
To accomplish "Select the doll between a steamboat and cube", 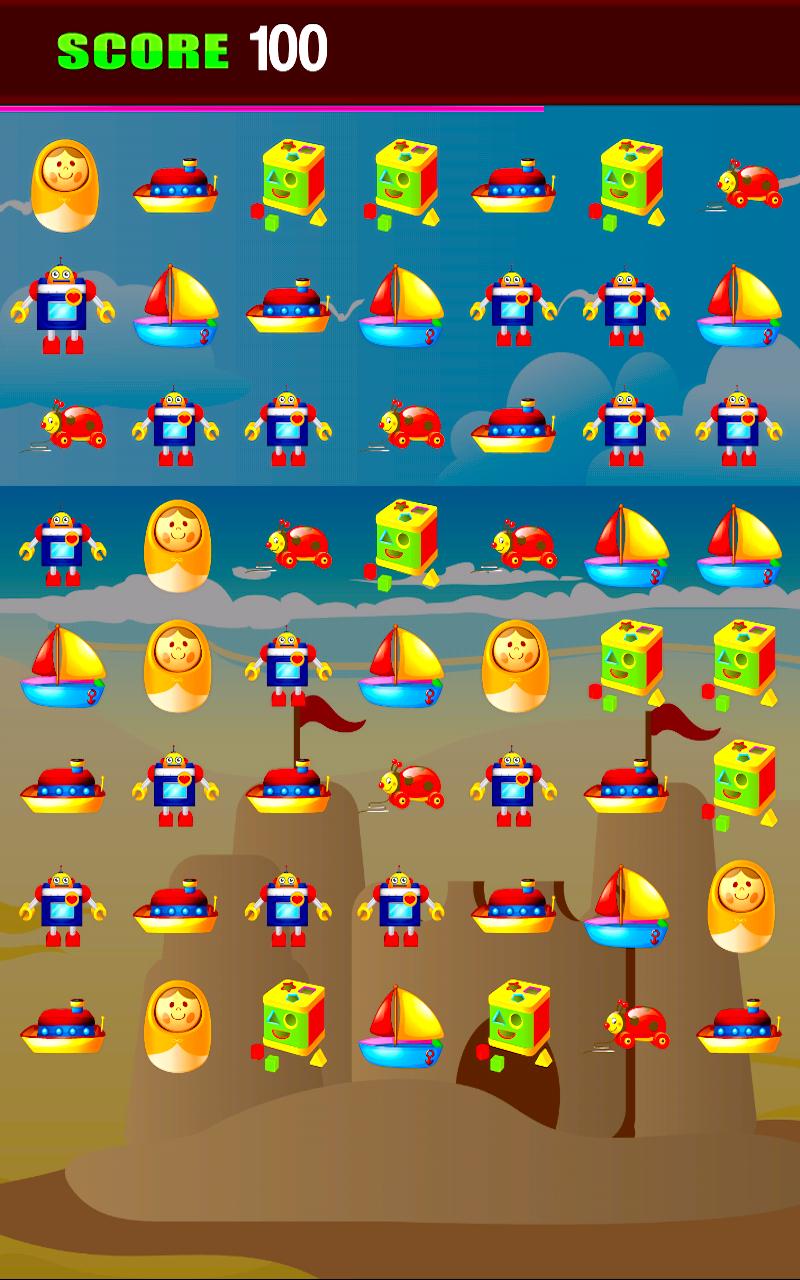I will 176,1026.
